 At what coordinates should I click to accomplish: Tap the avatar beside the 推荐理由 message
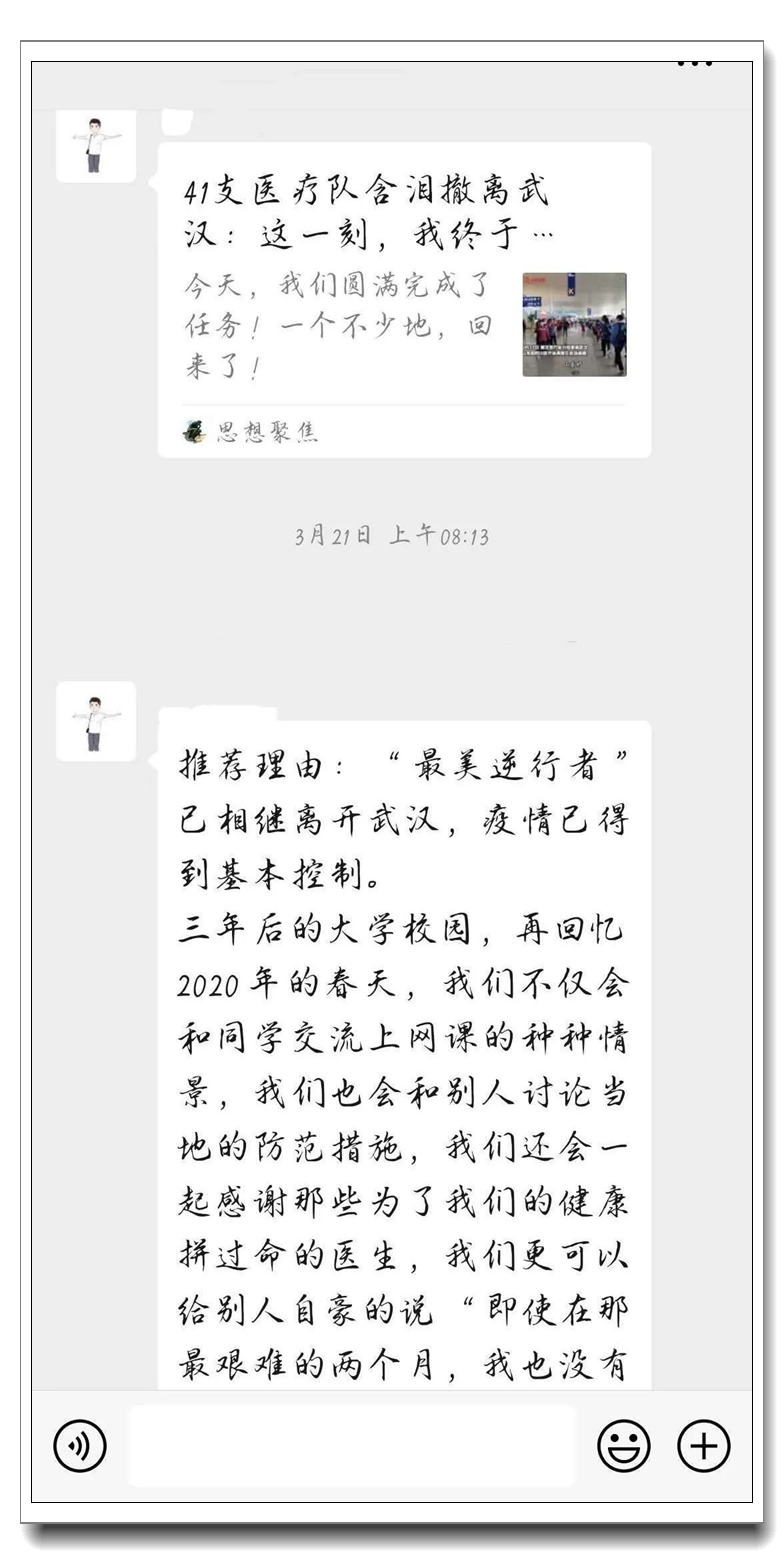[96, 721]
